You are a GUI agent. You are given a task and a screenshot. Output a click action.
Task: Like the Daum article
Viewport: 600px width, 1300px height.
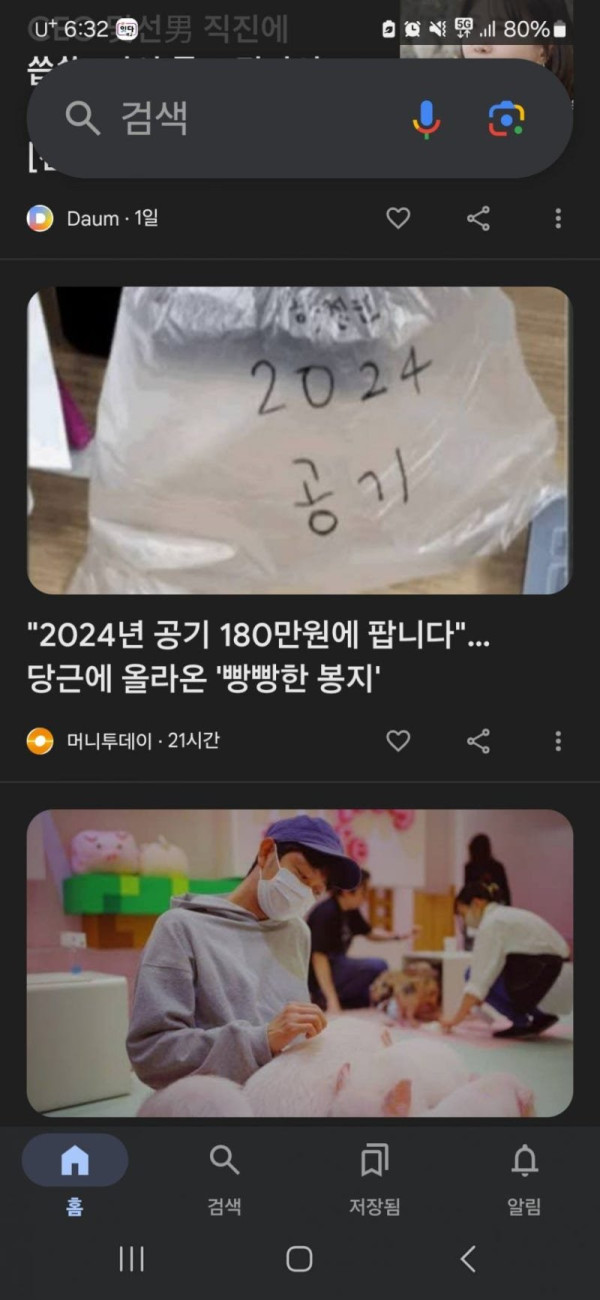[x=398, y=218]
